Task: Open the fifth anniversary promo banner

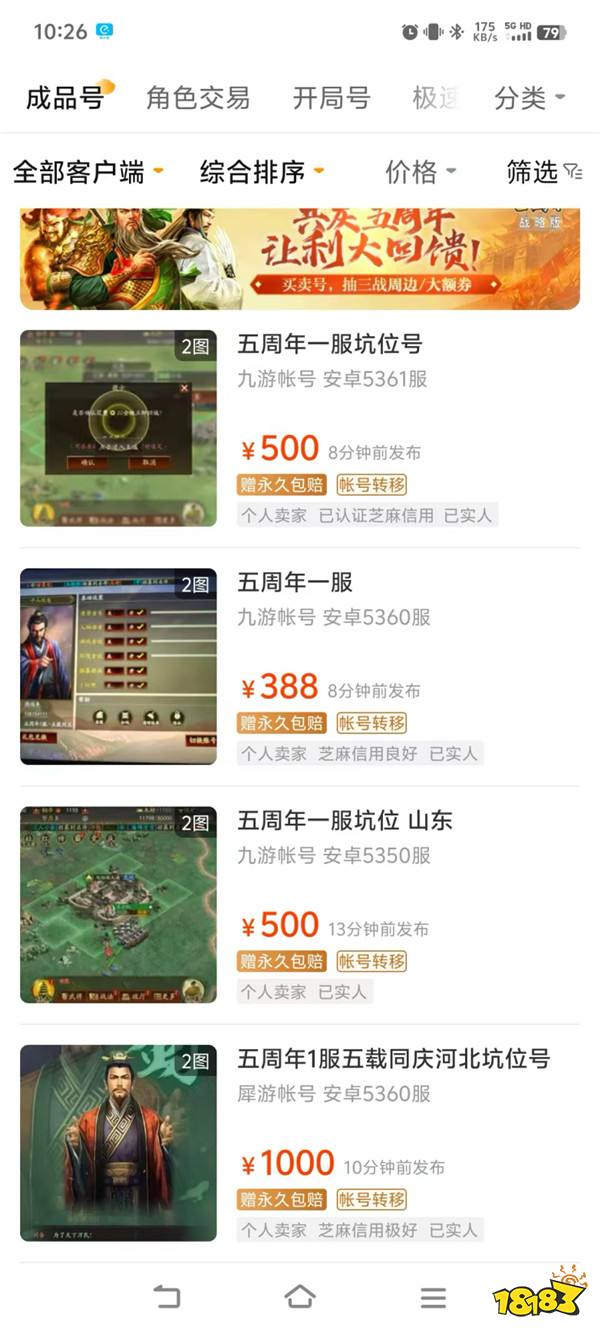Action: tap(300, 258)
